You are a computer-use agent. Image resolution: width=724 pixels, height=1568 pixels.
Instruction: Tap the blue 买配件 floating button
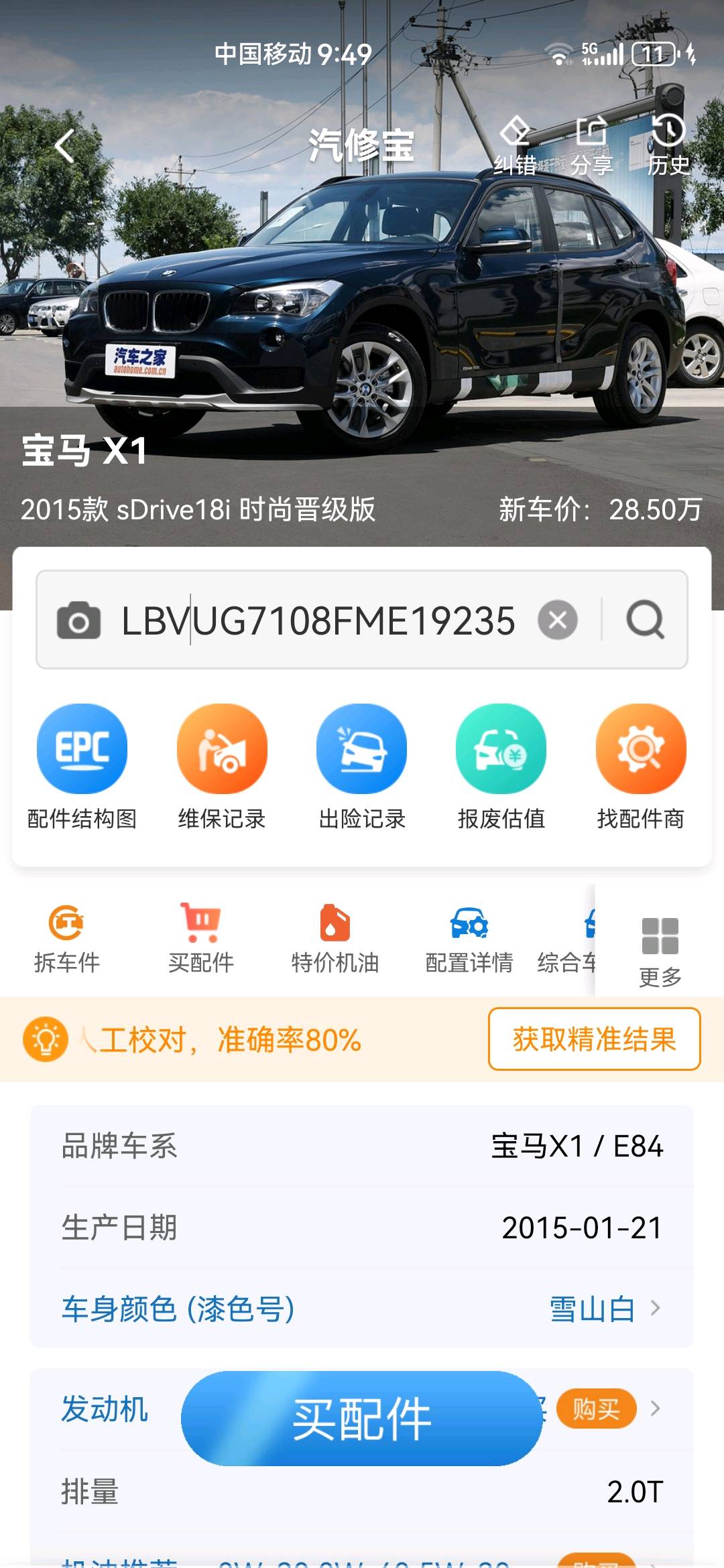(x=362, y=1418)
